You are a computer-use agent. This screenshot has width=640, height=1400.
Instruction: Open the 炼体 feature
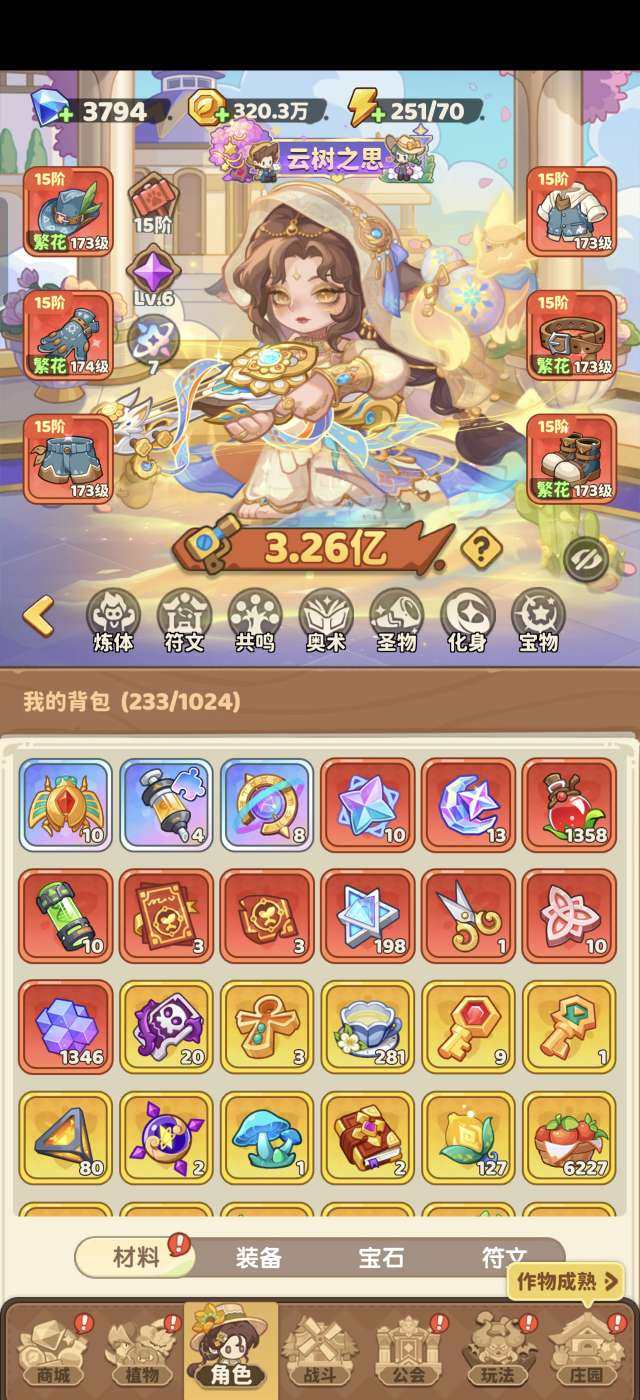pos(113,620)
